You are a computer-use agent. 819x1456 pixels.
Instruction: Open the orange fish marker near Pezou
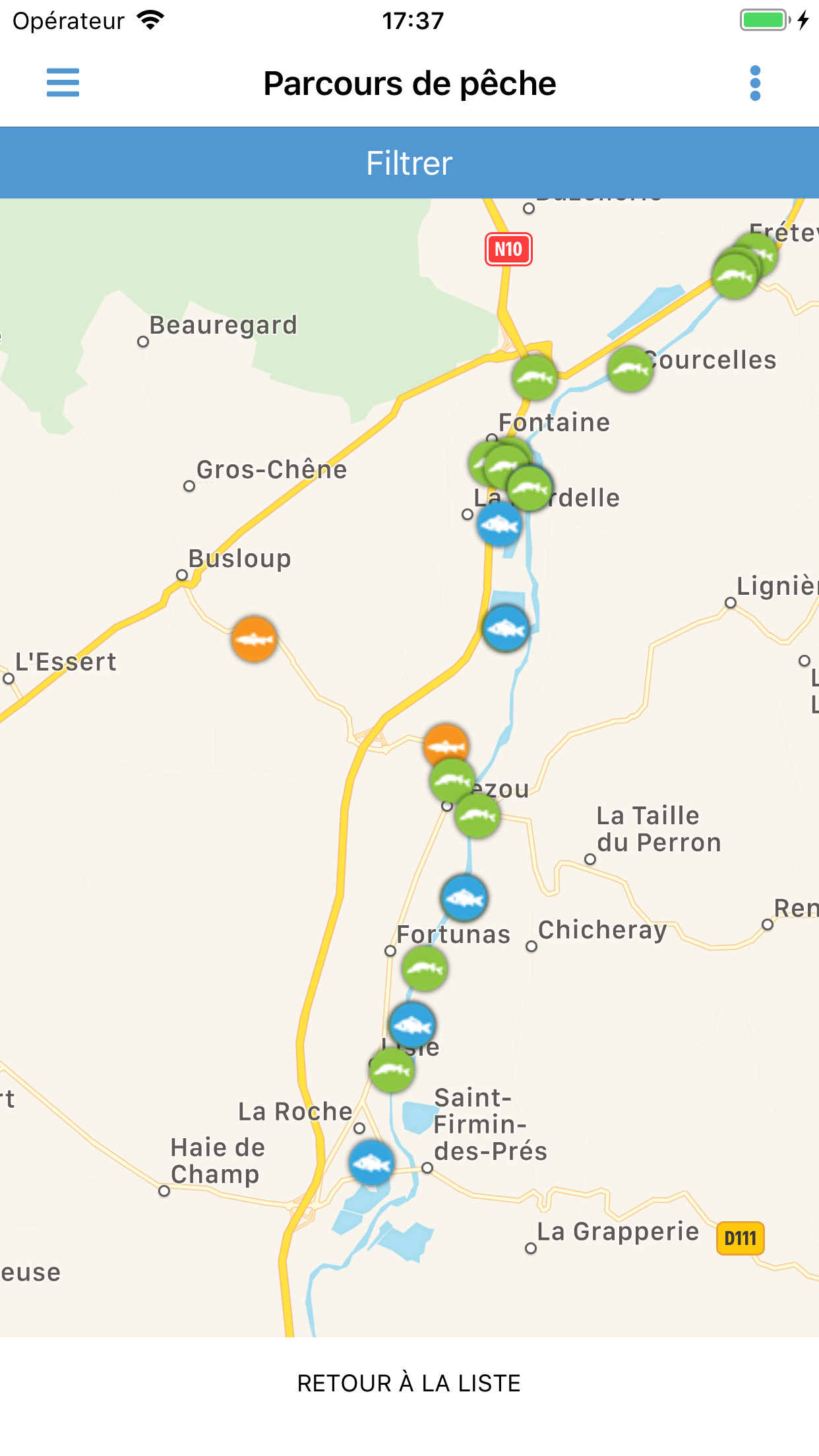click(446, 746)
